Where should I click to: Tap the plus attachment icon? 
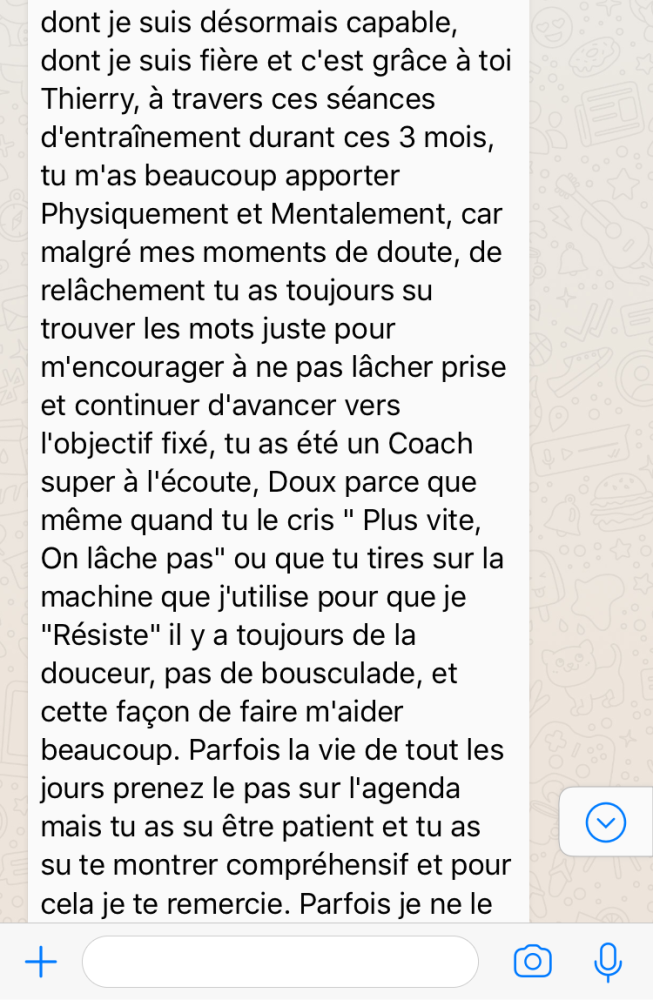(41, 963)
